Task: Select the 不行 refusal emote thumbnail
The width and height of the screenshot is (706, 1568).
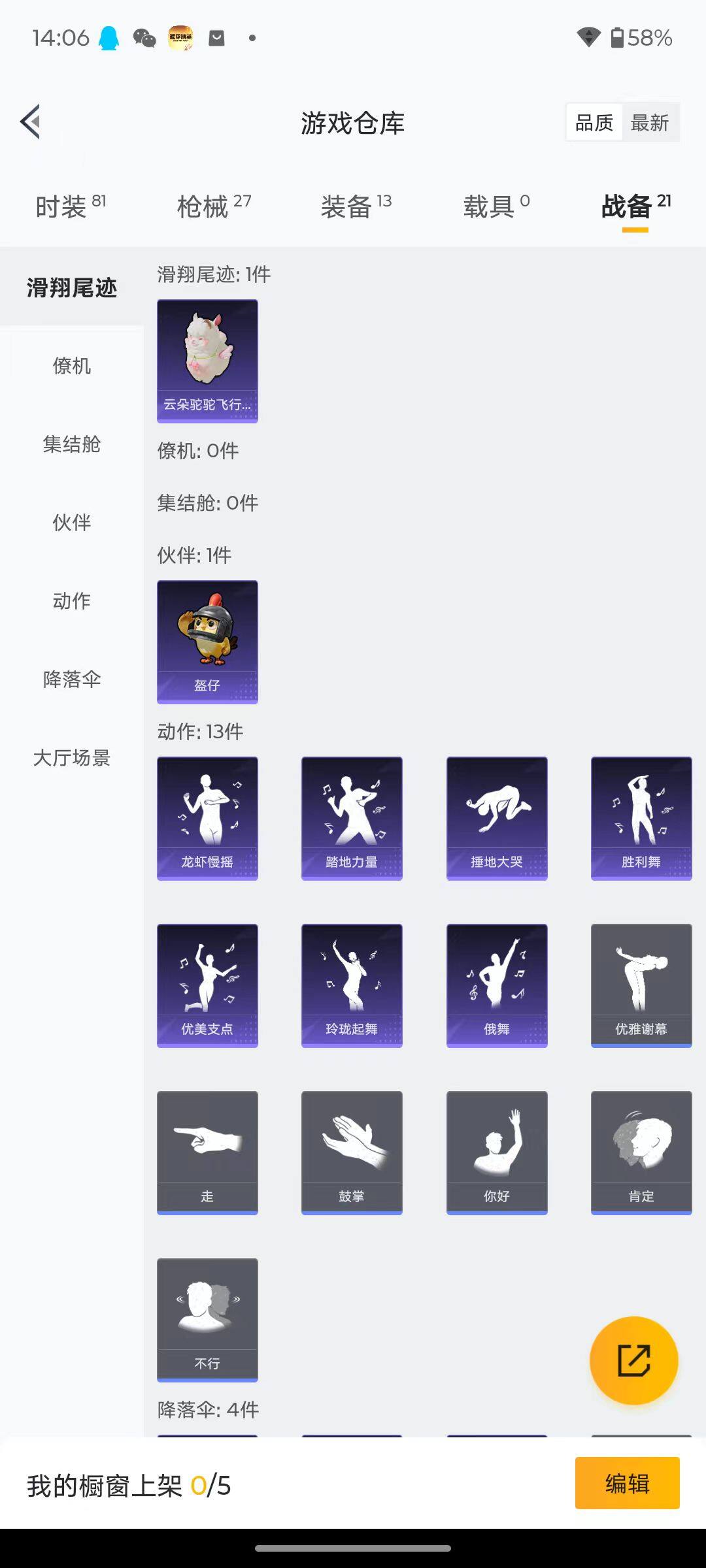Action: (207, 1320)
